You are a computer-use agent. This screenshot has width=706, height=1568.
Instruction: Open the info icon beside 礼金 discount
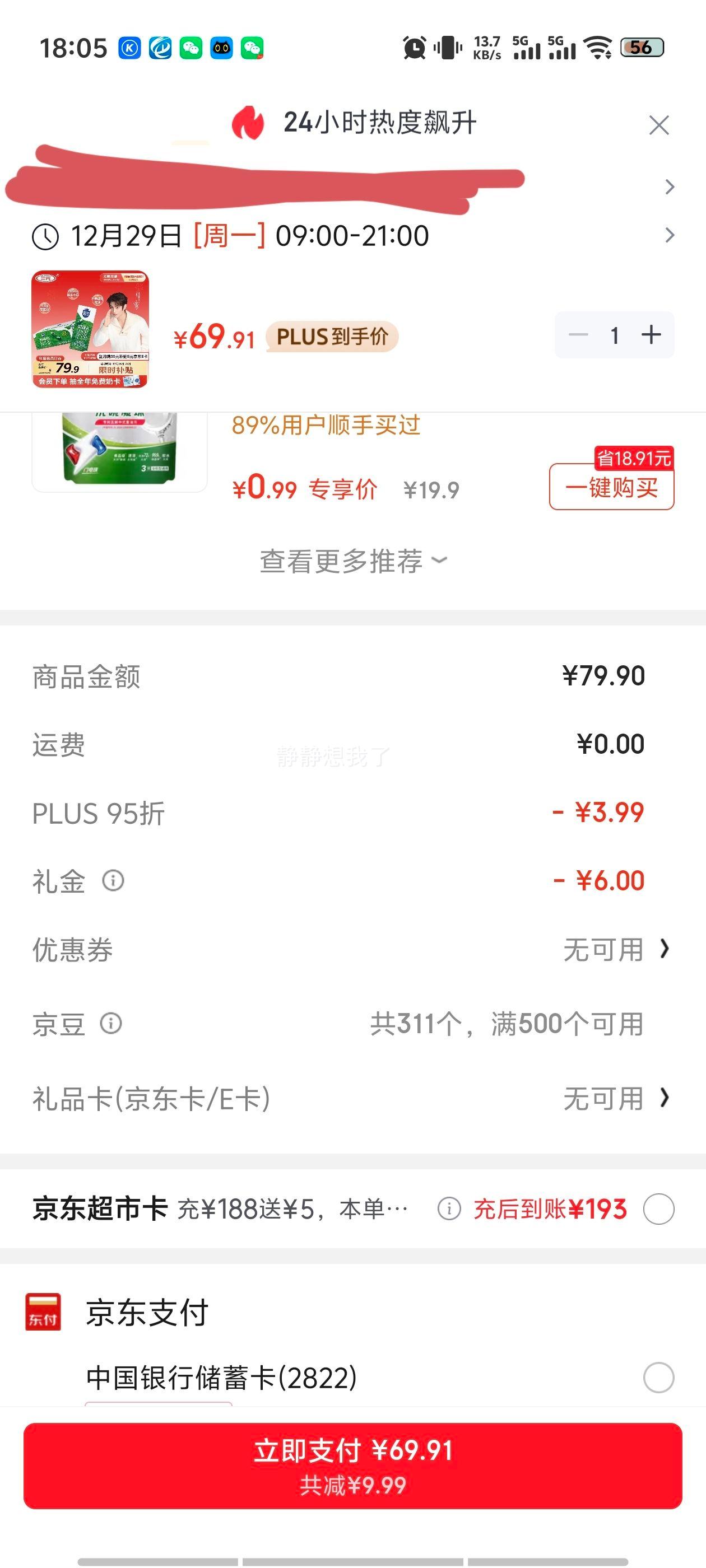point(113,881)
